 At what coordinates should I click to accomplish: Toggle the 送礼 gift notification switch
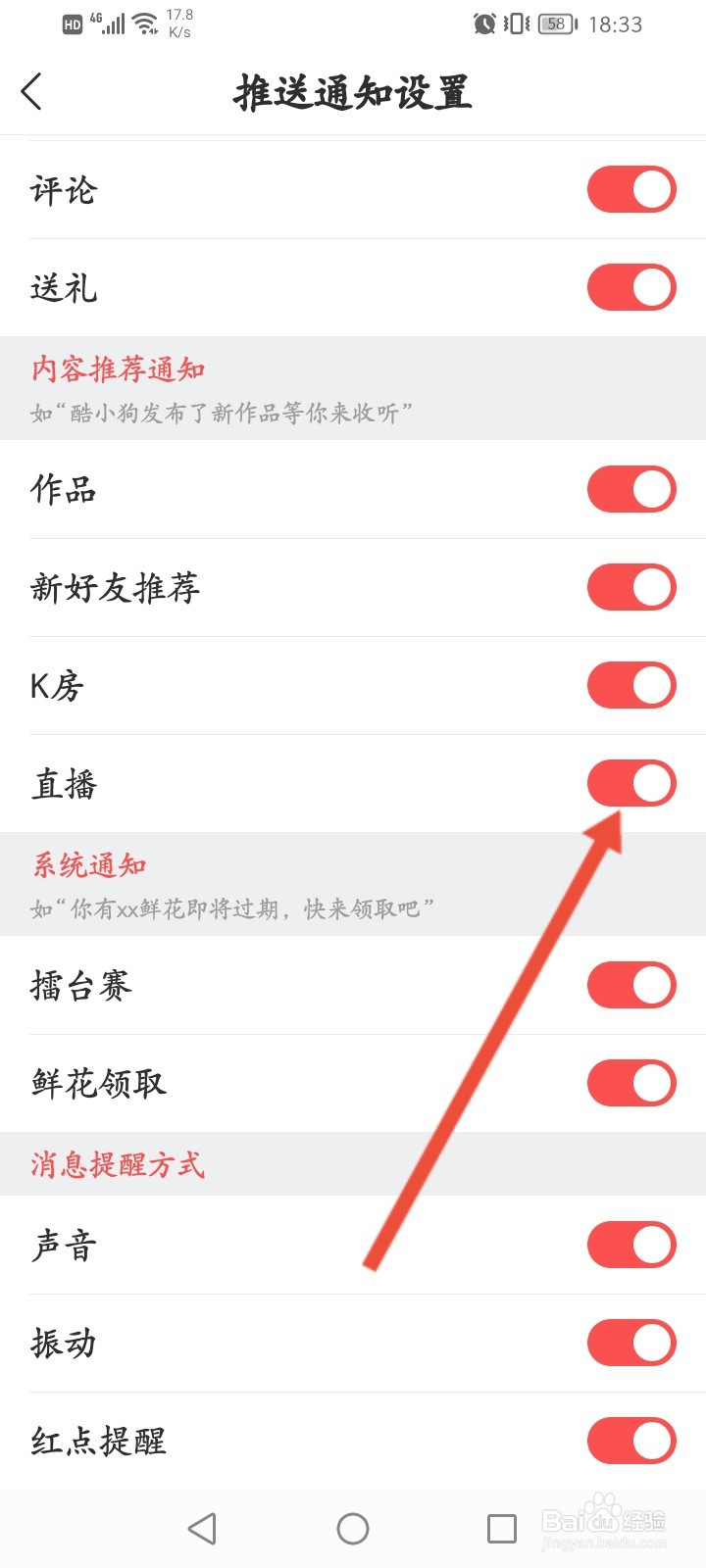pos(630,287)
